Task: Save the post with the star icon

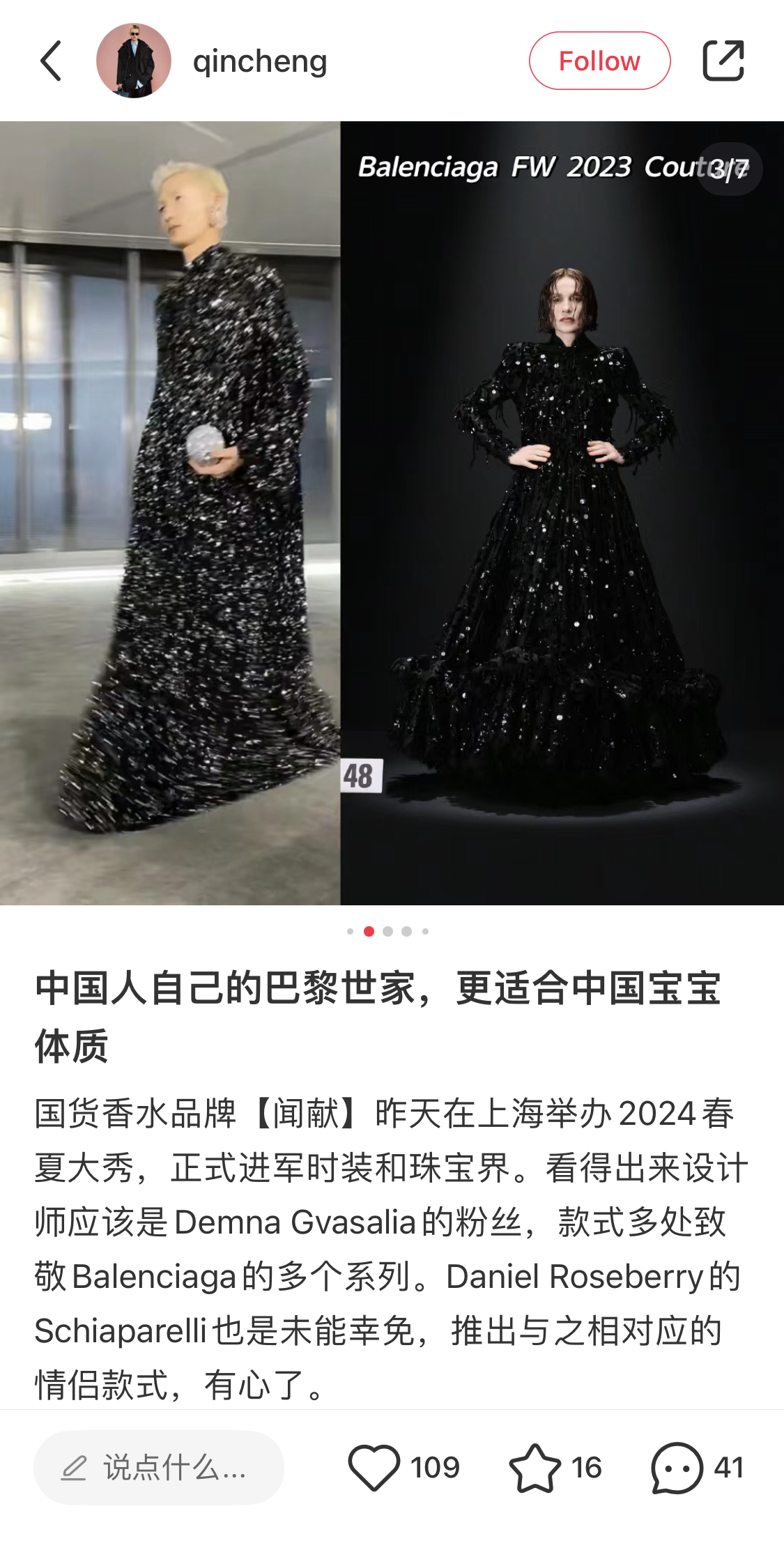Action: (535, 1467)
